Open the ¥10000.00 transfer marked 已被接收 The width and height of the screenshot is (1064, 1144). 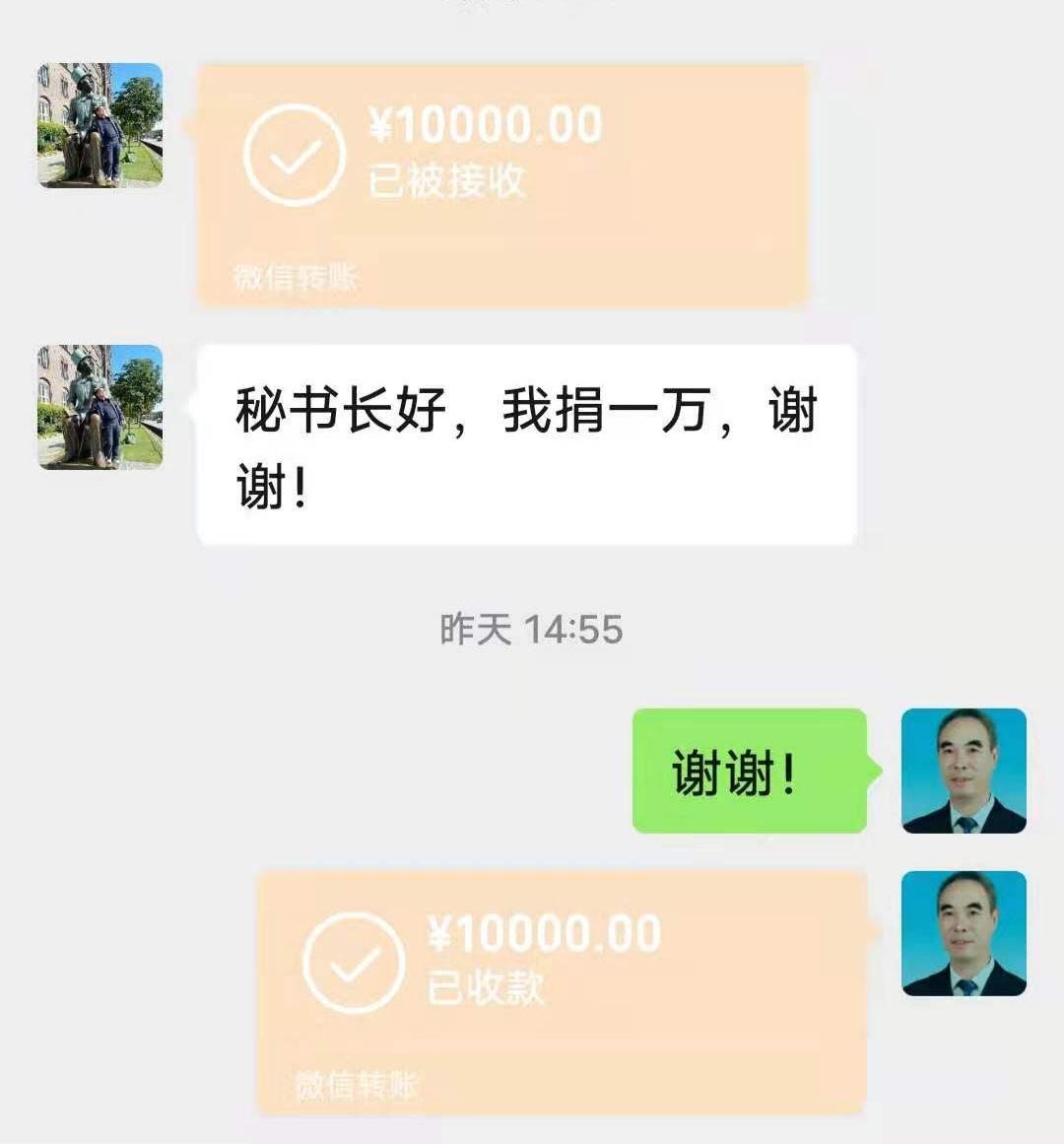[502, 184]
